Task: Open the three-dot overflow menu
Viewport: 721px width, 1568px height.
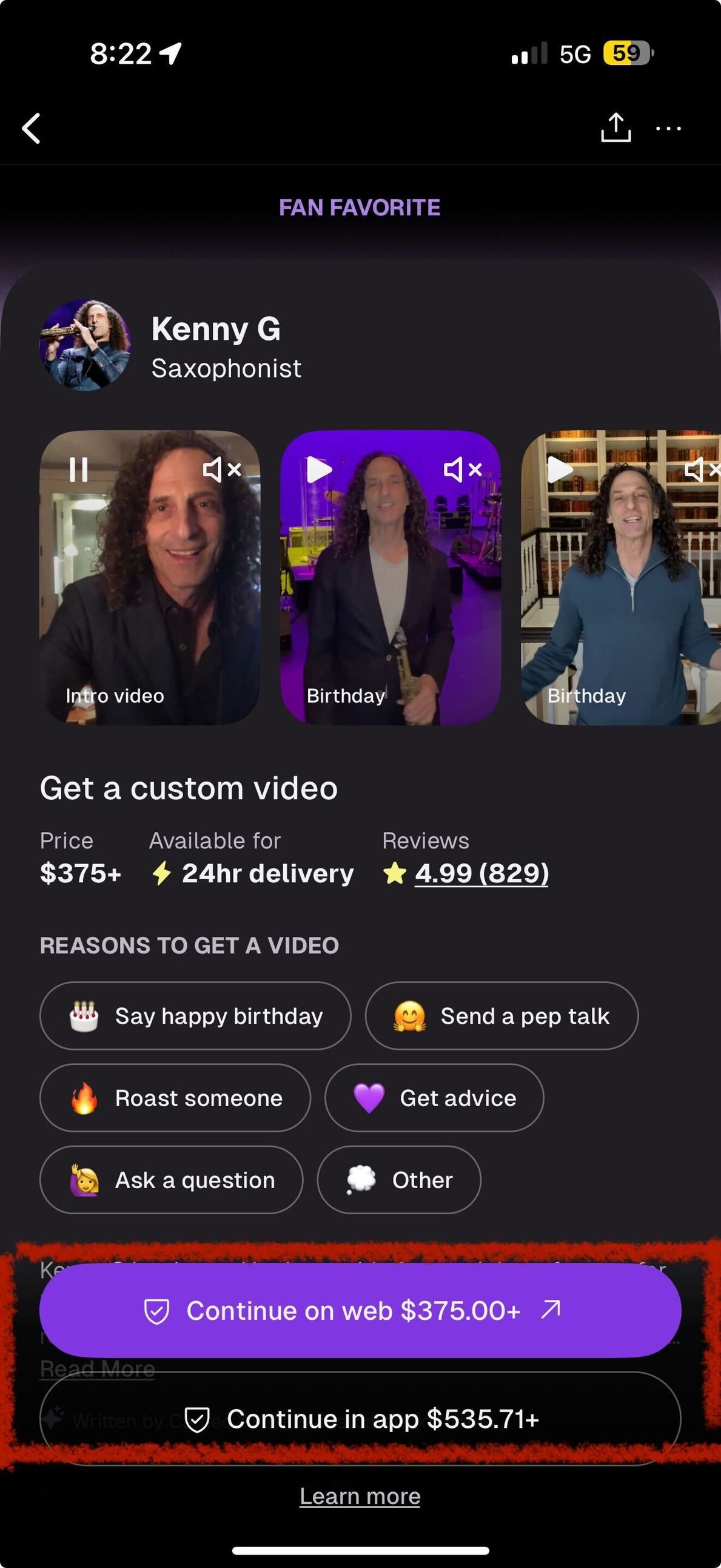Action: [668, 129]
